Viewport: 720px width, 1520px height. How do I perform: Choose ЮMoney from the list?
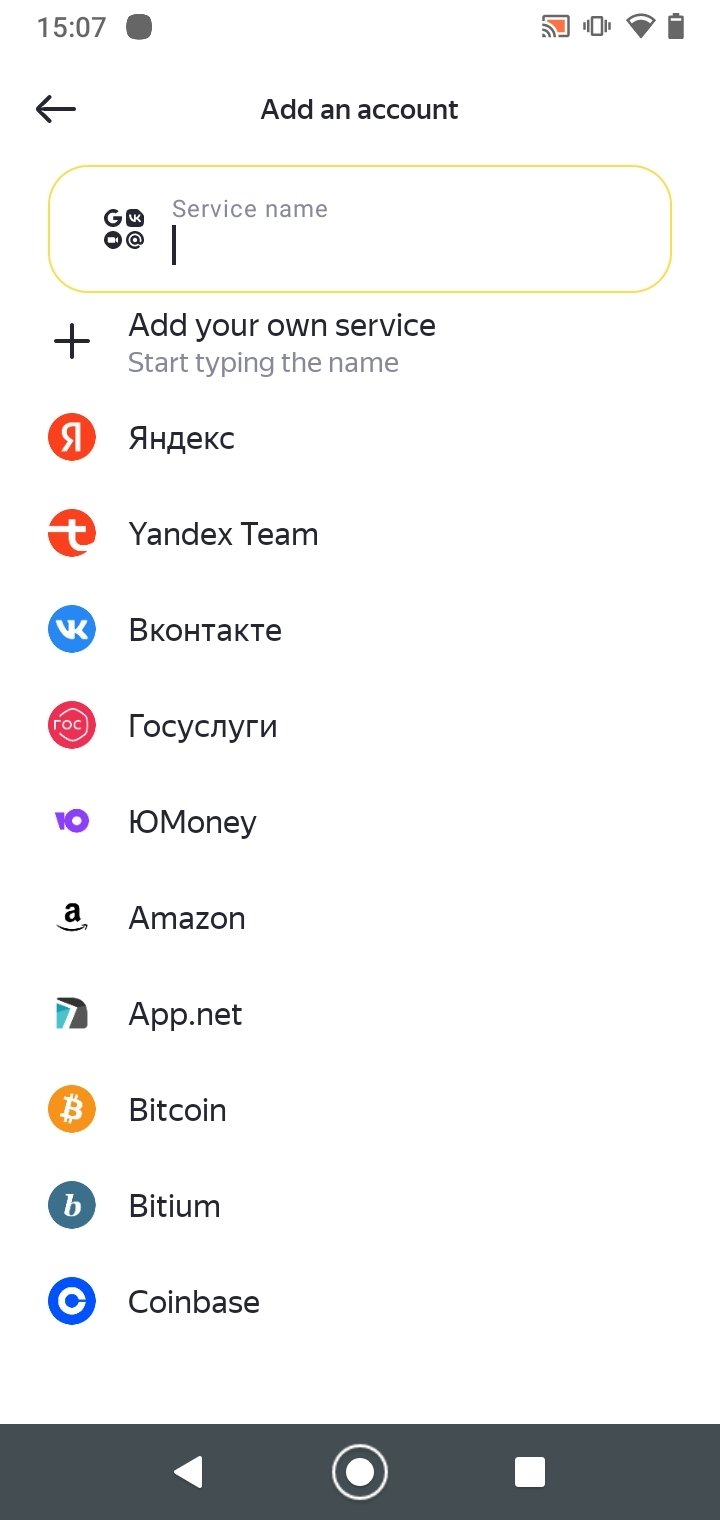coord(360,822)
